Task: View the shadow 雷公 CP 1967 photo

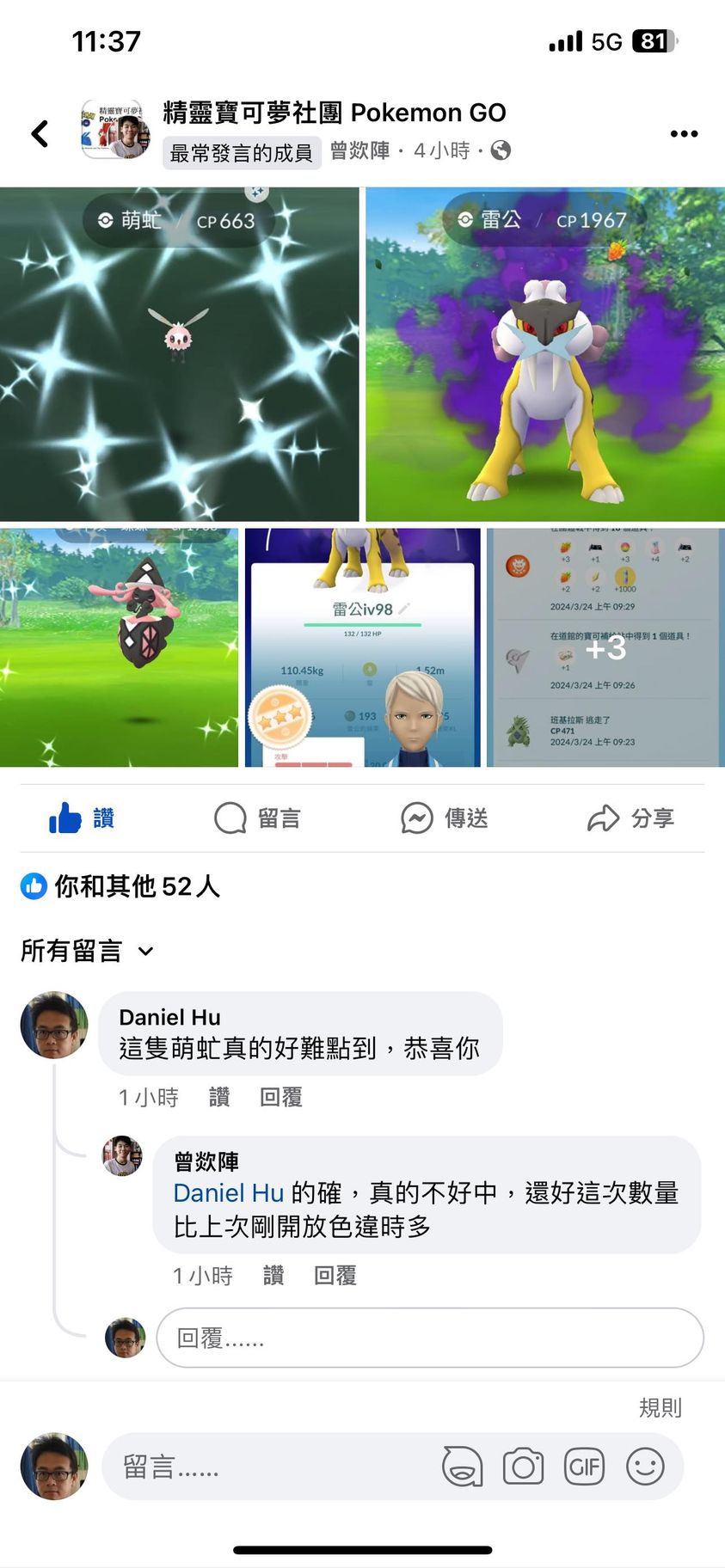Action: click(545, 354)
